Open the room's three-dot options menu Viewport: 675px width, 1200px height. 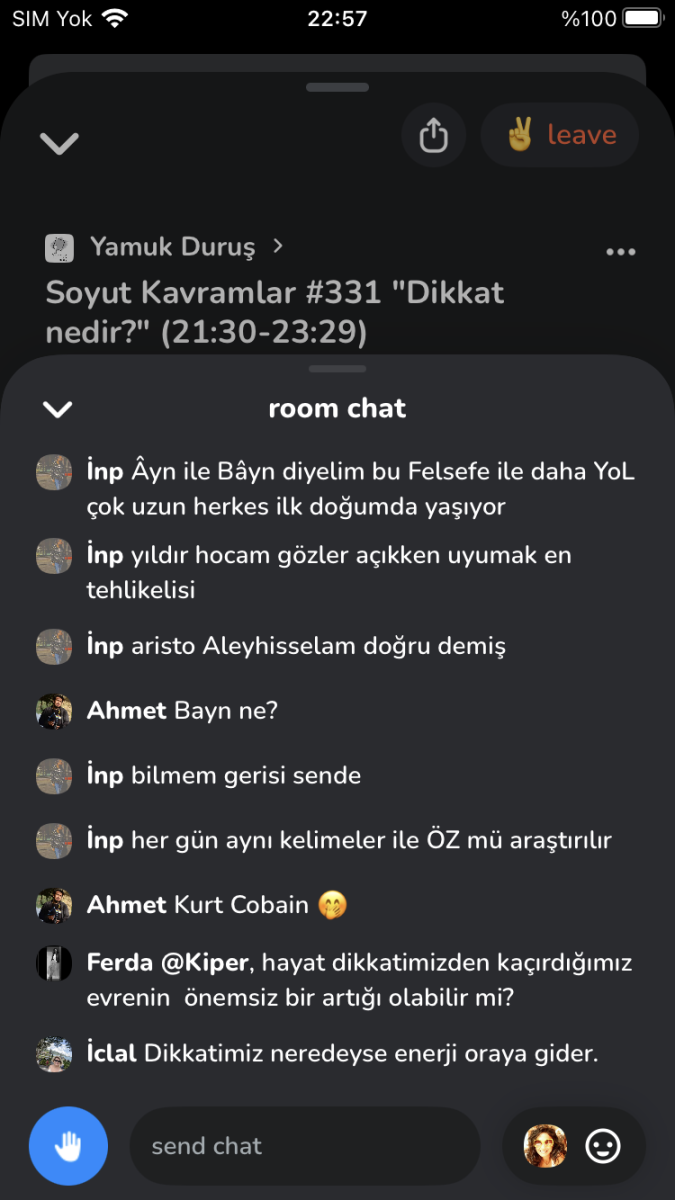pyautogui.click(x=621, y=251)
